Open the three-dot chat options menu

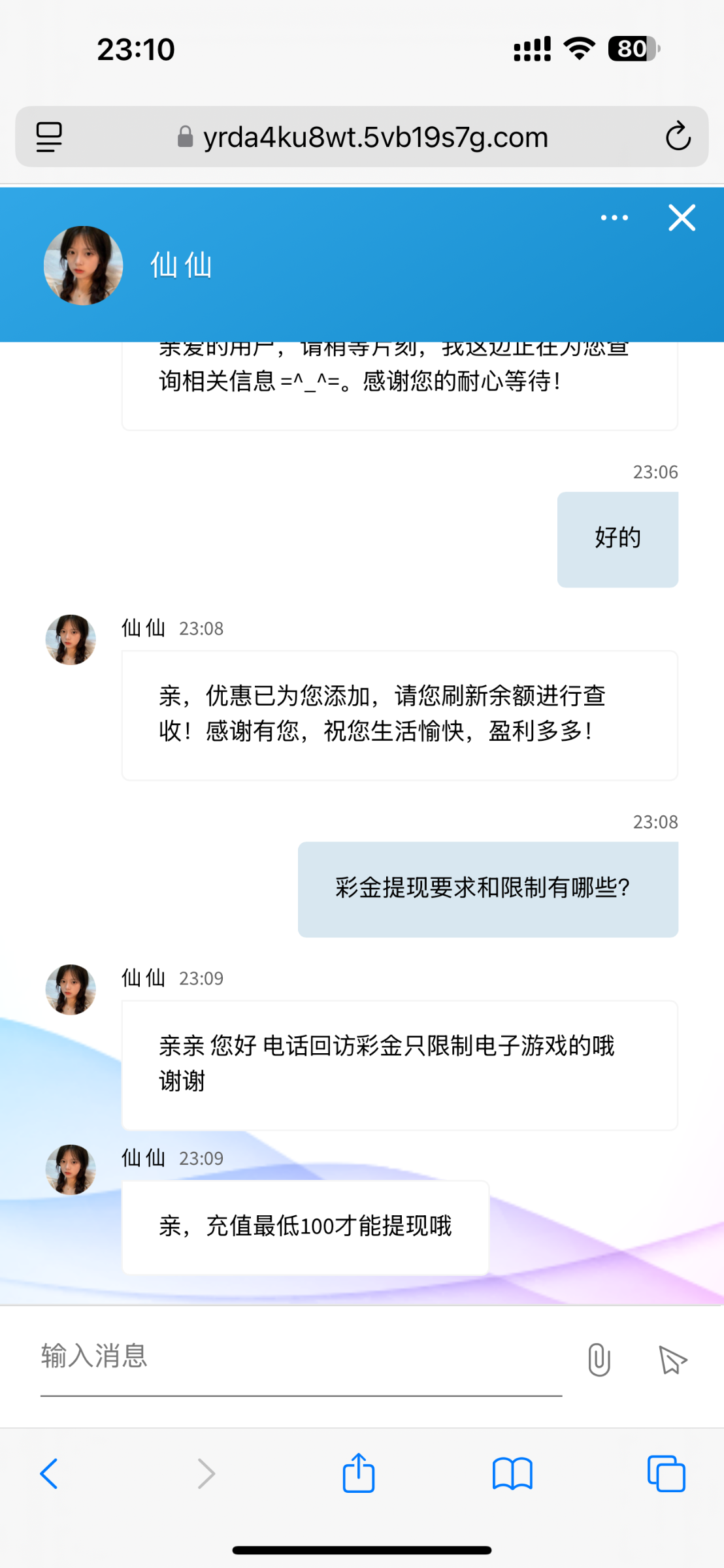point(614,218)
